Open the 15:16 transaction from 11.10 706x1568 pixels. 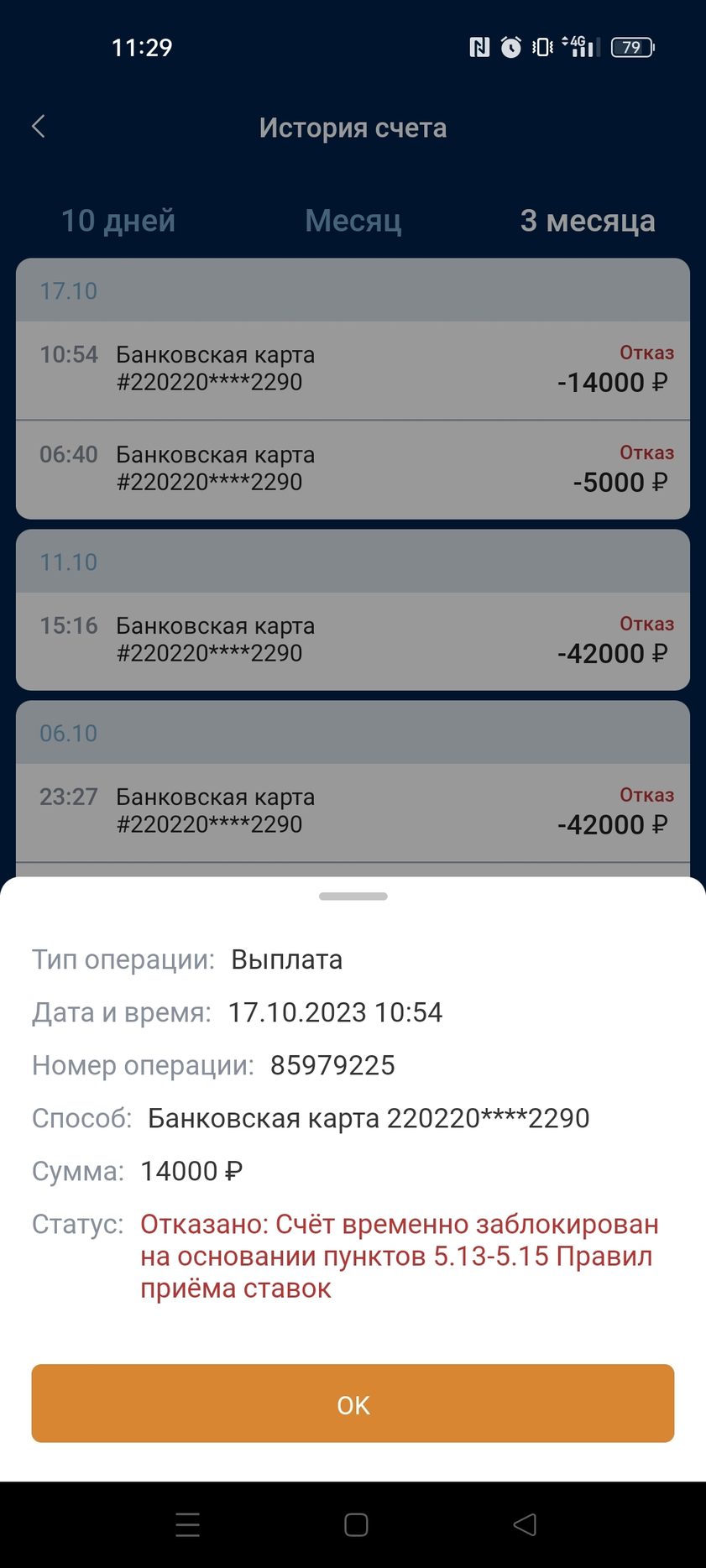click(353, 641)
